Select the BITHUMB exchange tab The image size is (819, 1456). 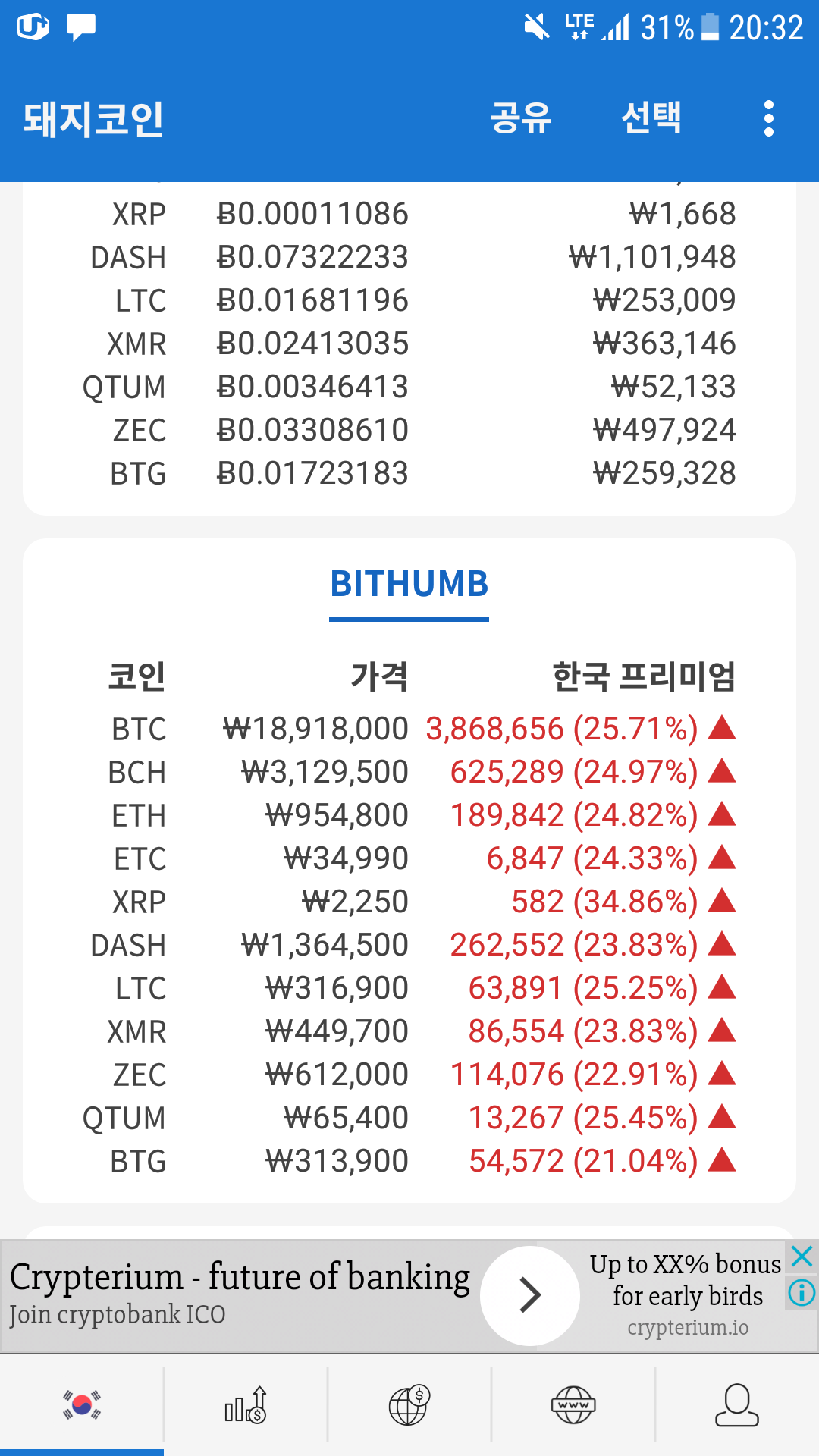click(x=409, y=584)
